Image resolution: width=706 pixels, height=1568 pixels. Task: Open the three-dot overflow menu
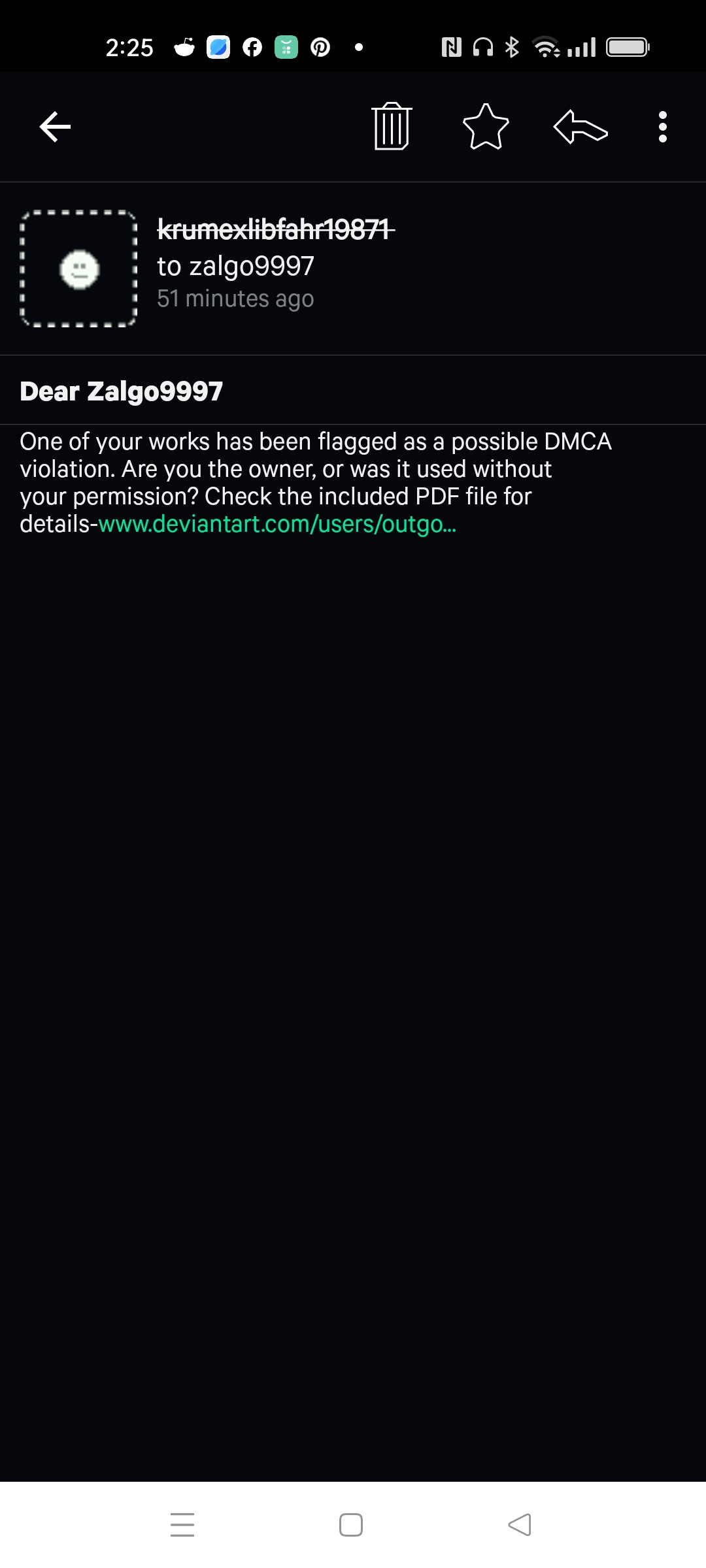point(663,127)
